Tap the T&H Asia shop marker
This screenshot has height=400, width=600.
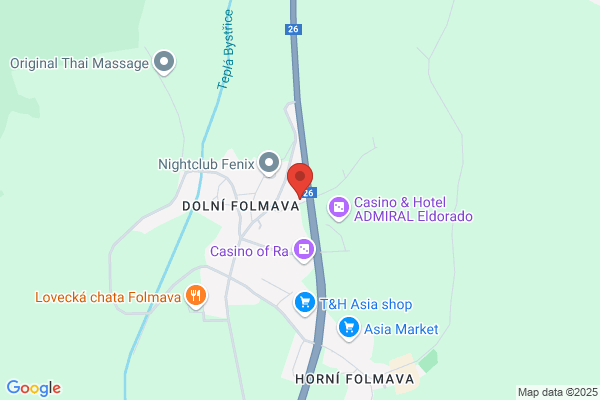305,304
